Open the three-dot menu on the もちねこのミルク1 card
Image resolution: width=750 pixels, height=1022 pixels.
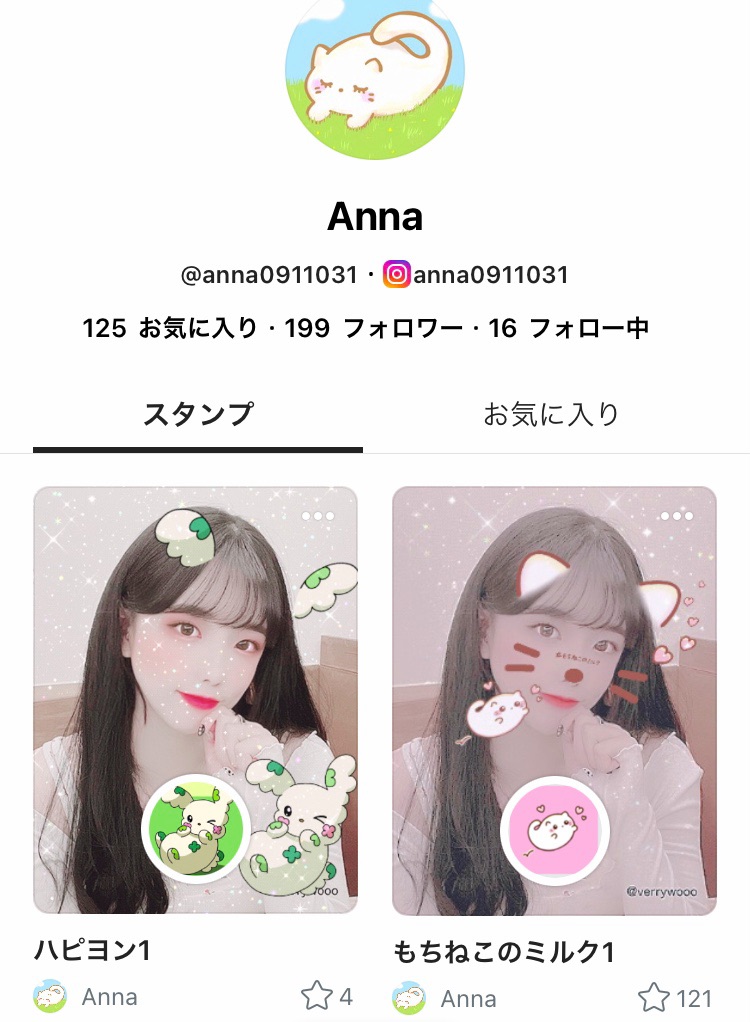pos(676,517)
